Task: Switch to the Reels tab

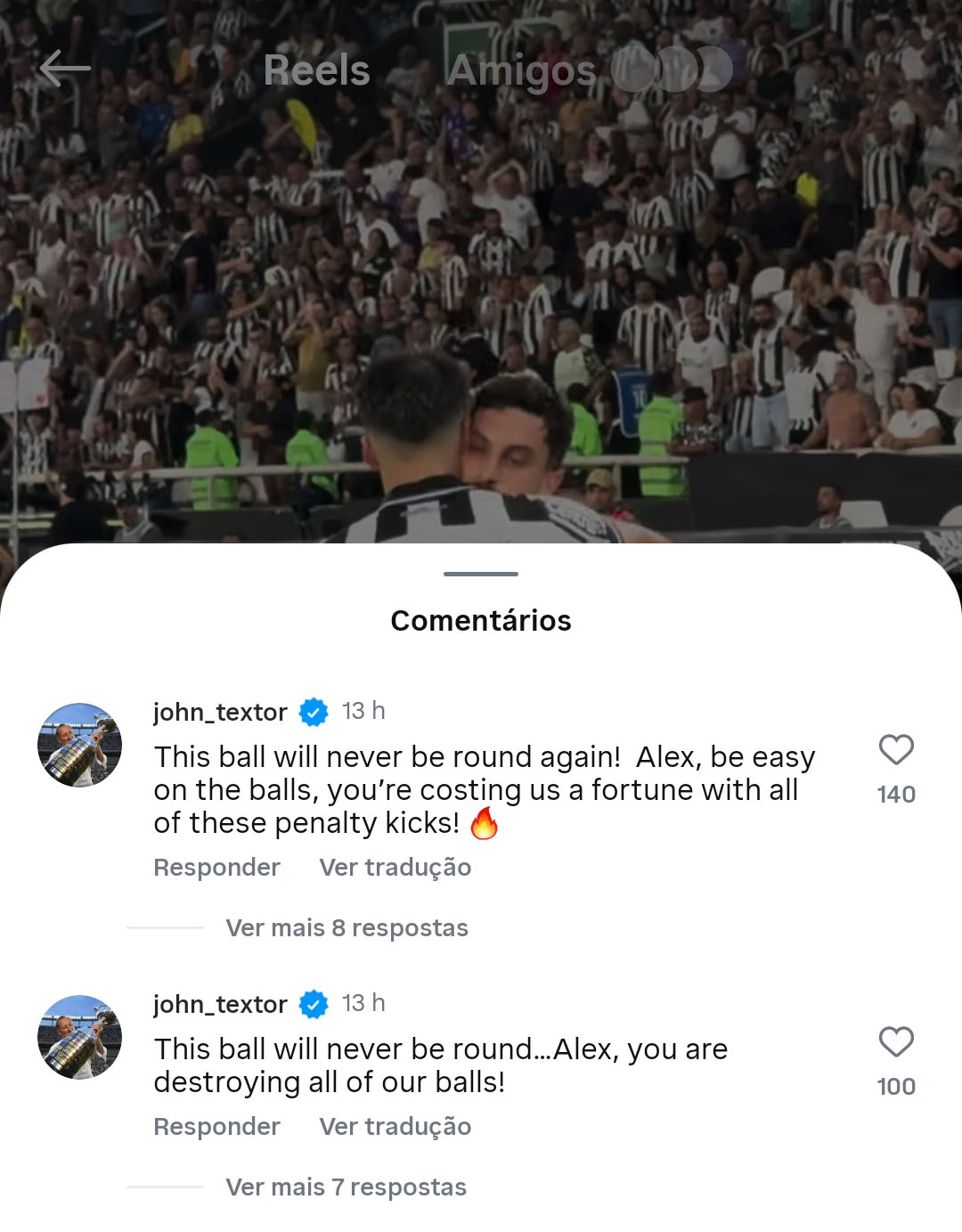Action: coord(316,70)
